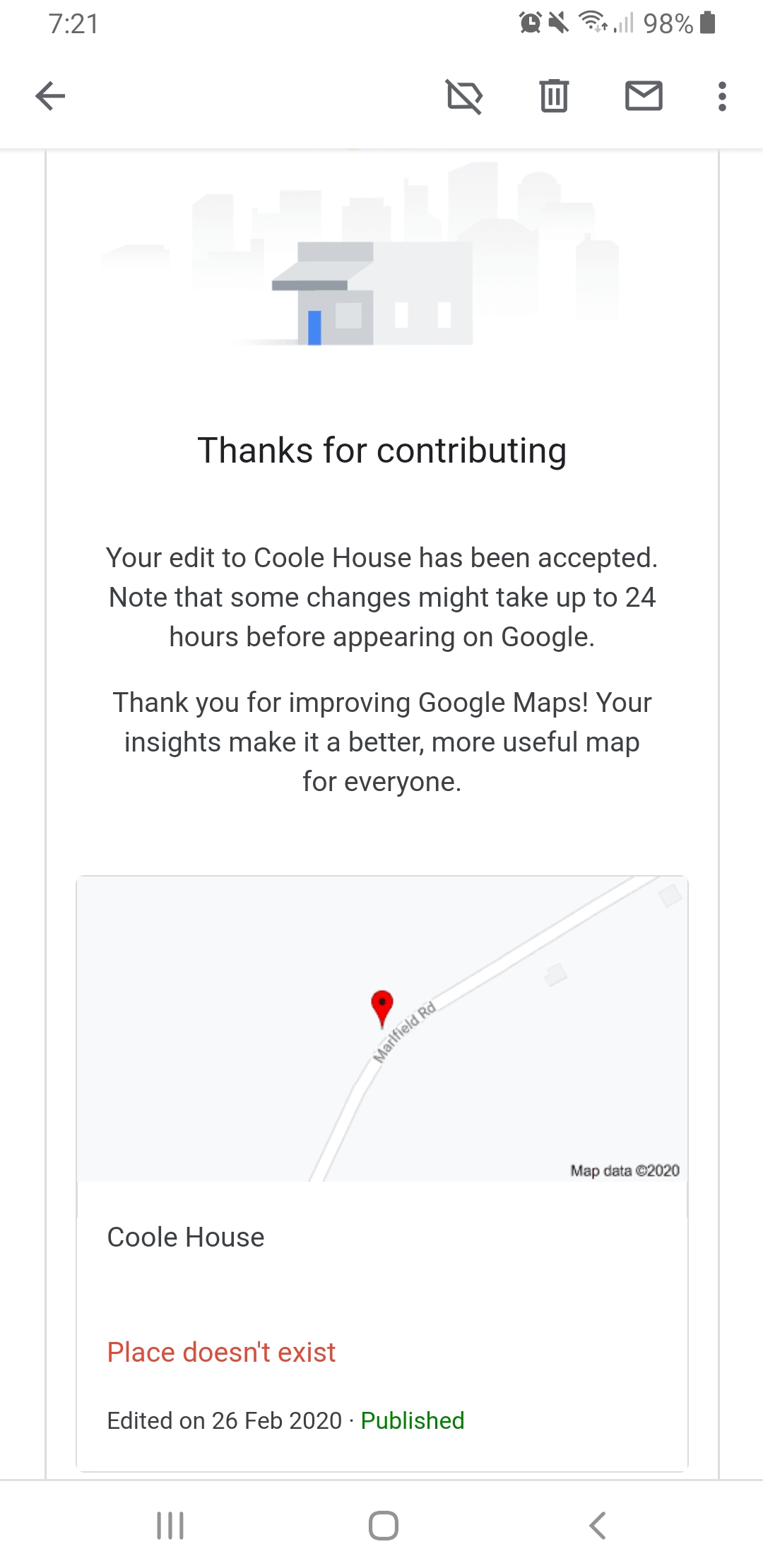
Task: Delete this email with the trash icon
Action: click(554, 96)
